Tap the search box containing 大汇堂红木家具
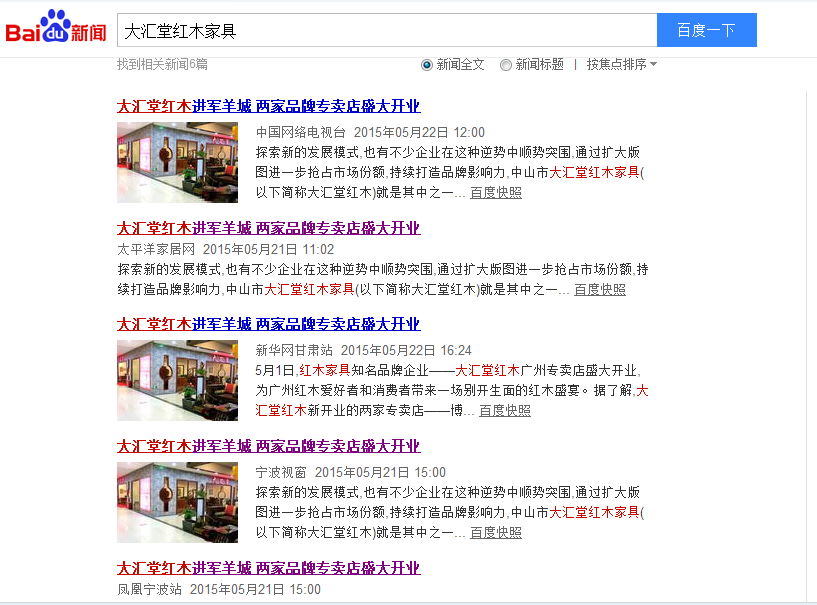The image size is (817, 605). [386, 30]
